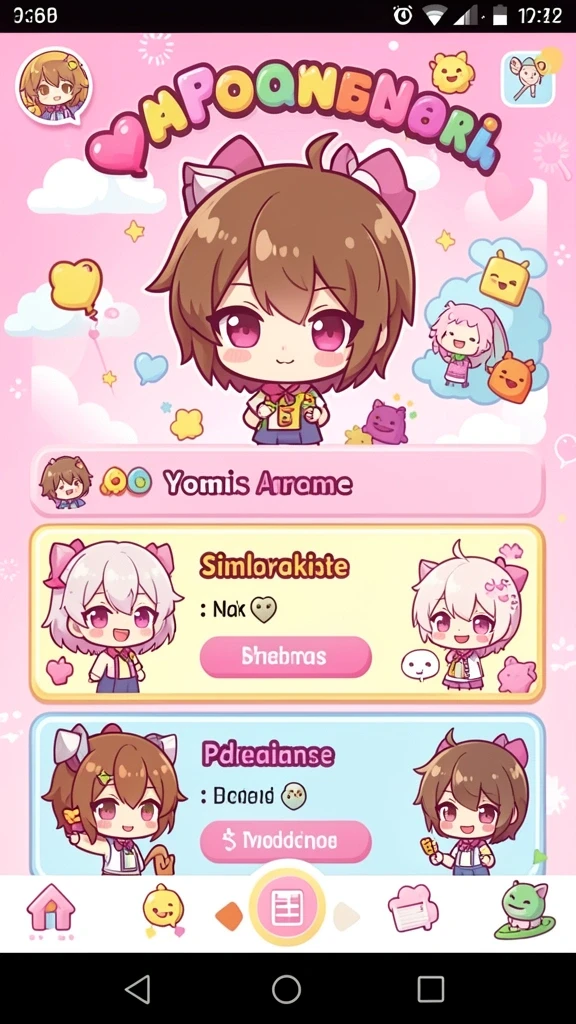The height and width of the screenshot is (1024, 576).
Task: Open the Simlorakiste card
Action: pyautogui.click(x=287, y=613)
